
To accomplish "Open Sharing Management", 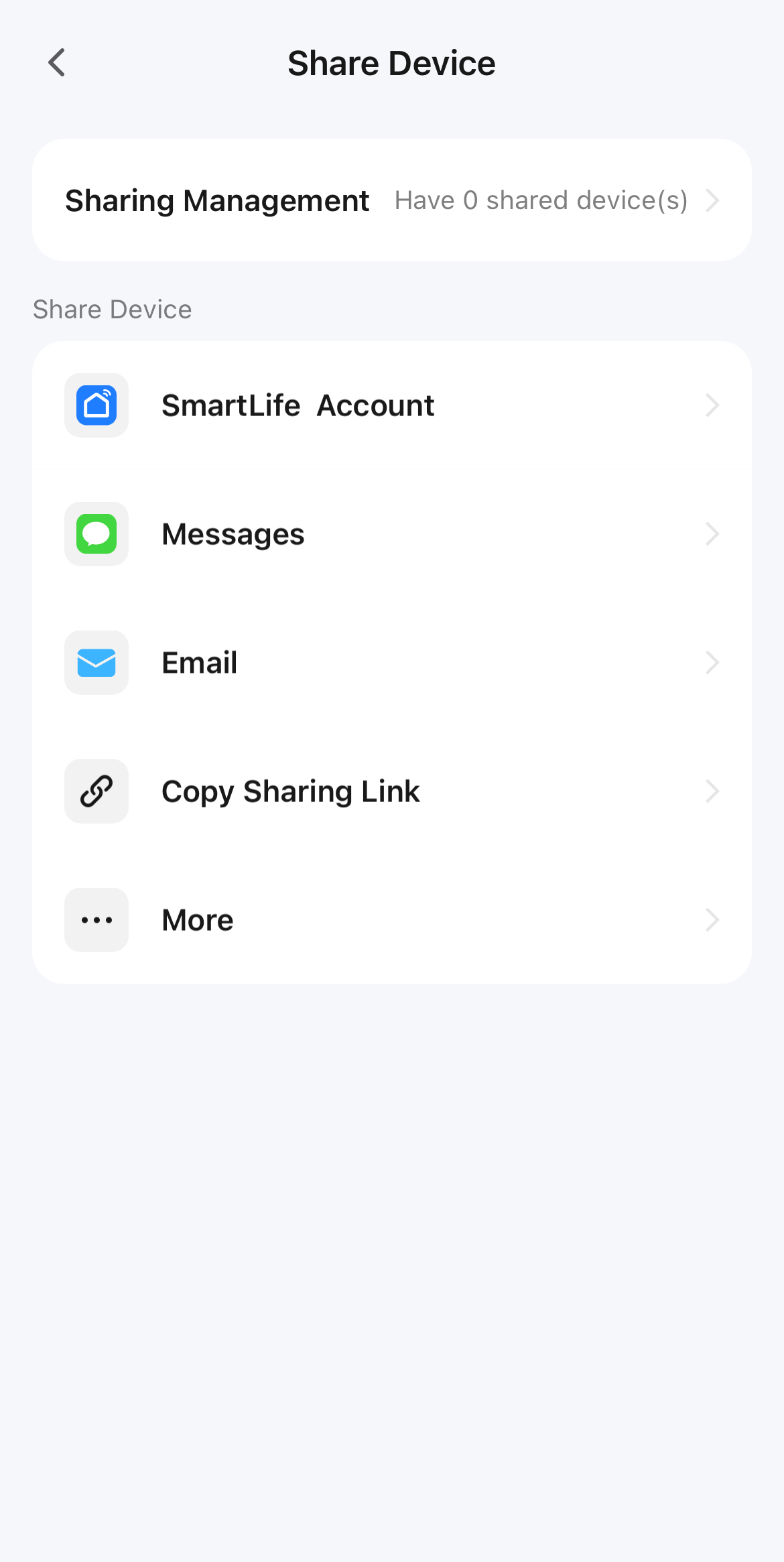I will pos(391,200).
